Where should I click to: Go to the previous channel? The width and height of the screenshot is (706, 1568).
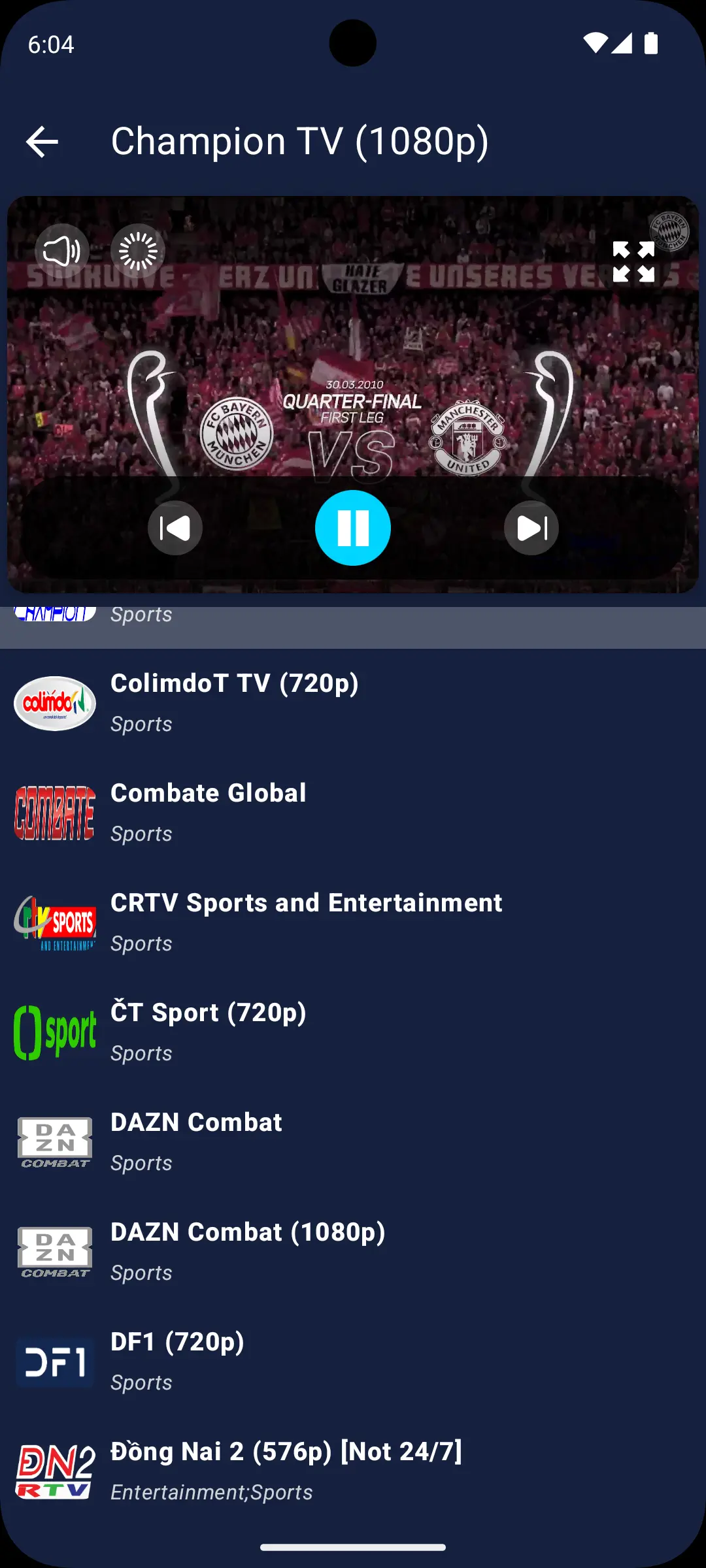pyautogui.click(x=175, y=527)
